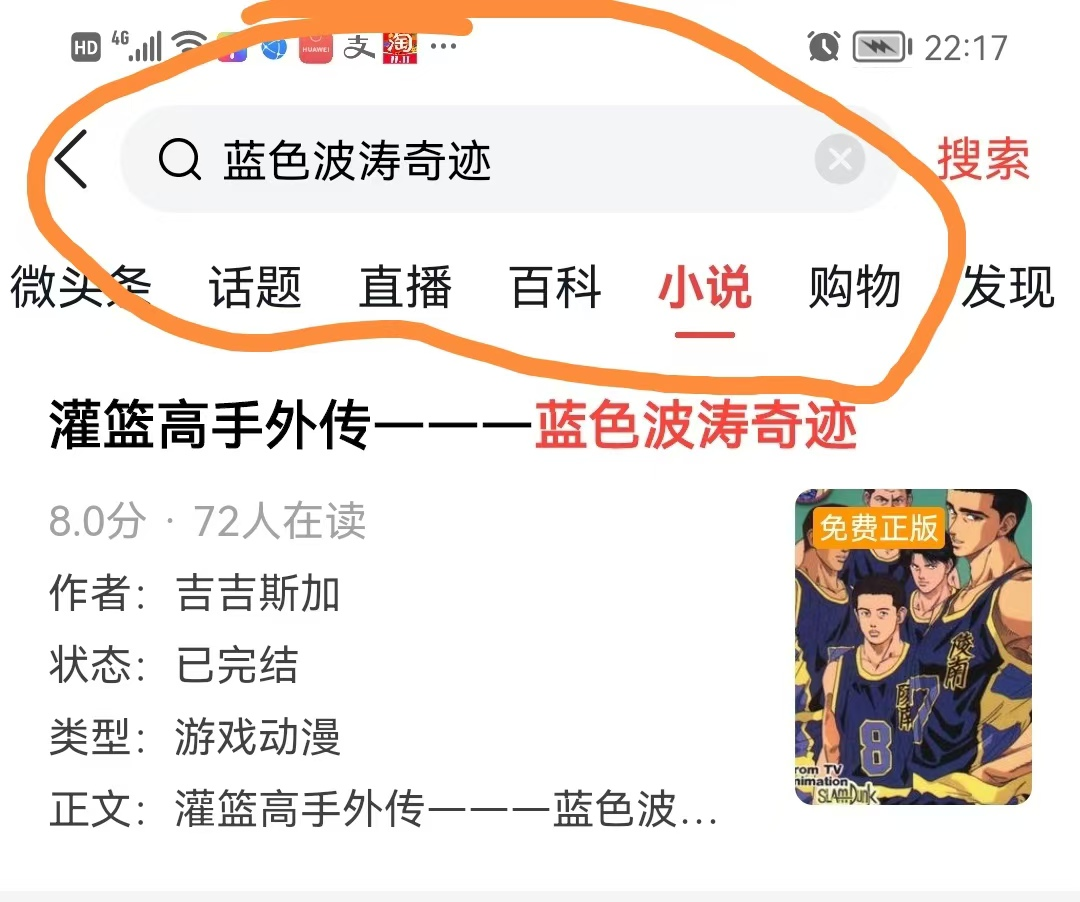Tap the search field with 蓝色波涛奇迹

click(x=480, y=160)
